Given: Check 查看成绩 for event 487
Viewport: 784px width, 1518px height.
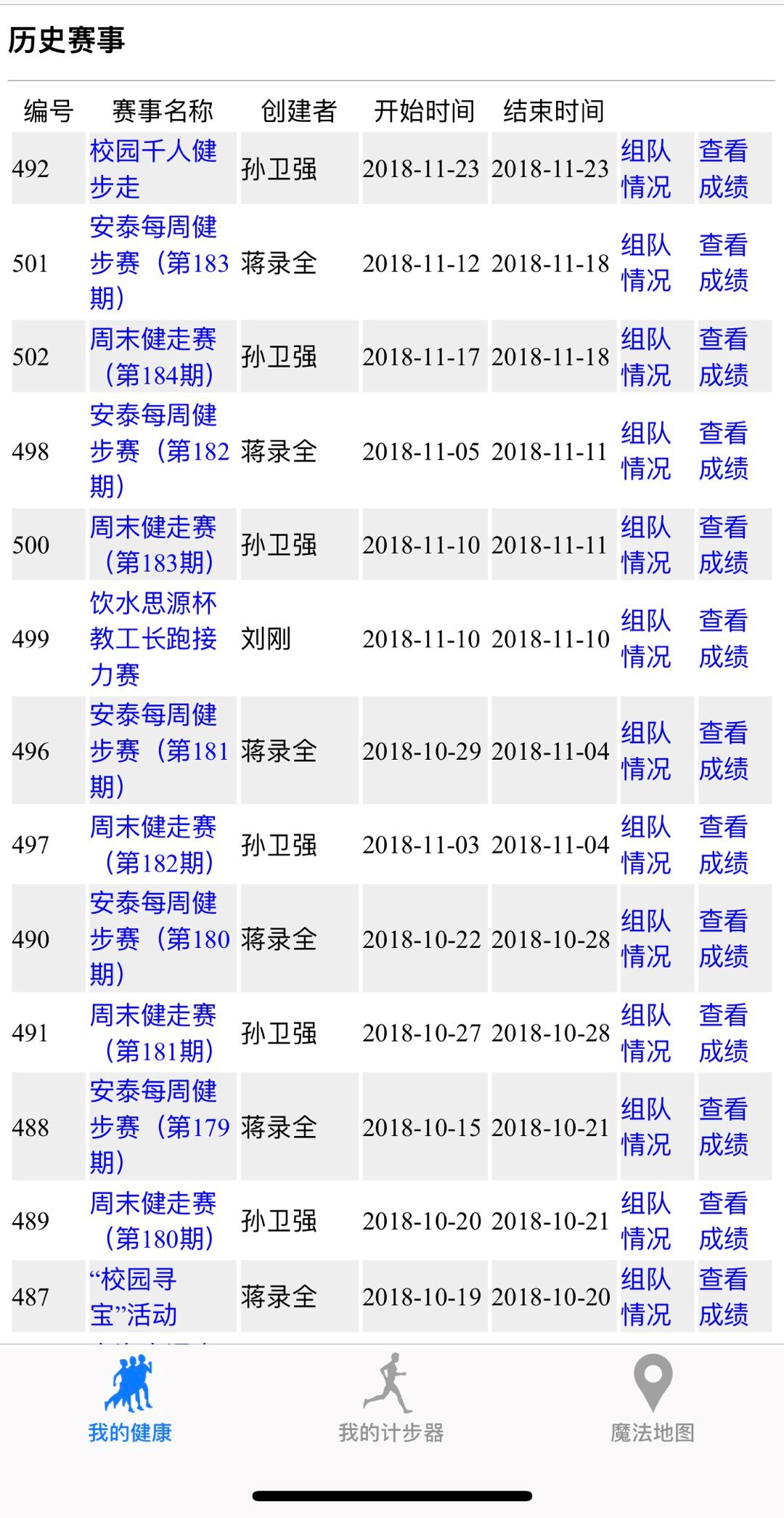Looking at the screenshot, I should click(x=723, y=1296).
